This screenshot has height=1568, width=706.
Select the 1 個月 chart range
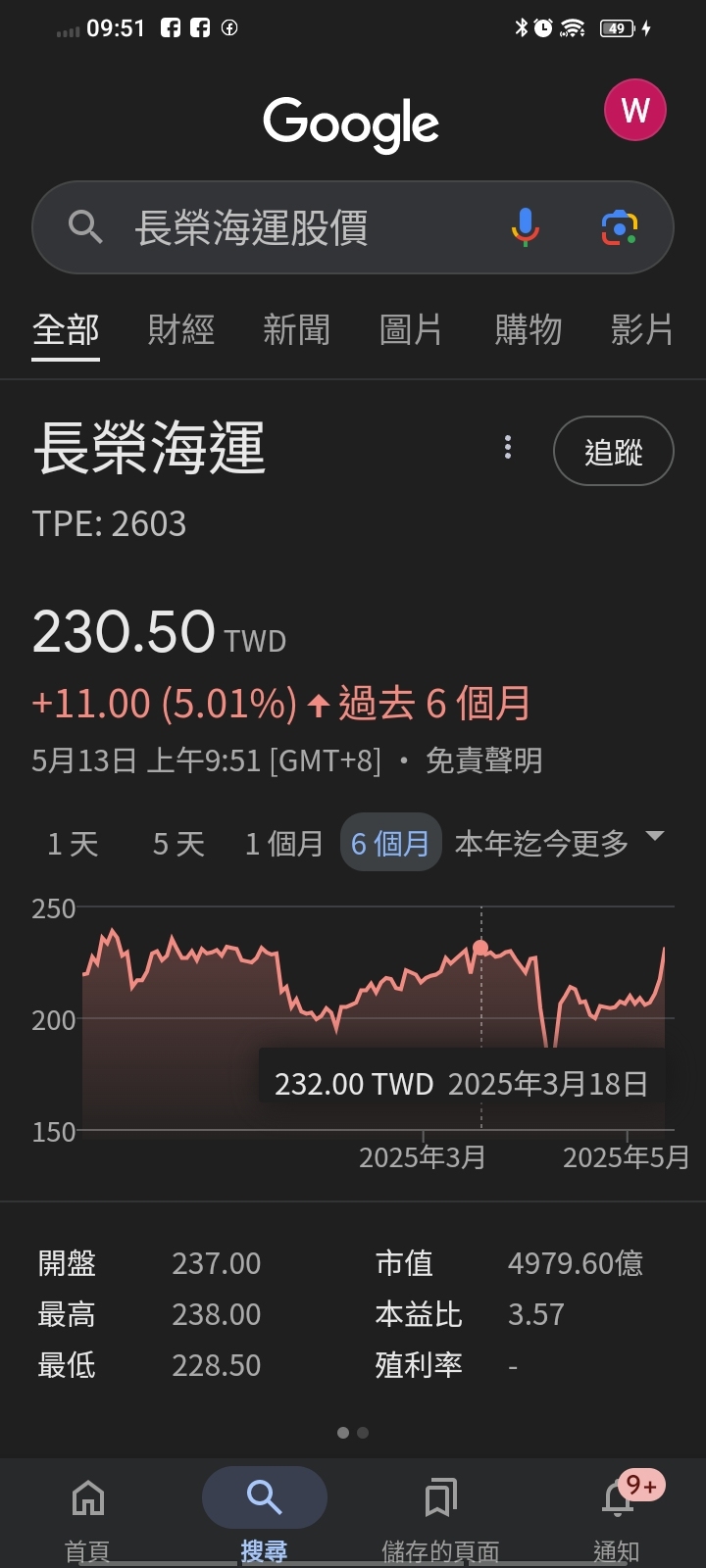click(283, 844)
